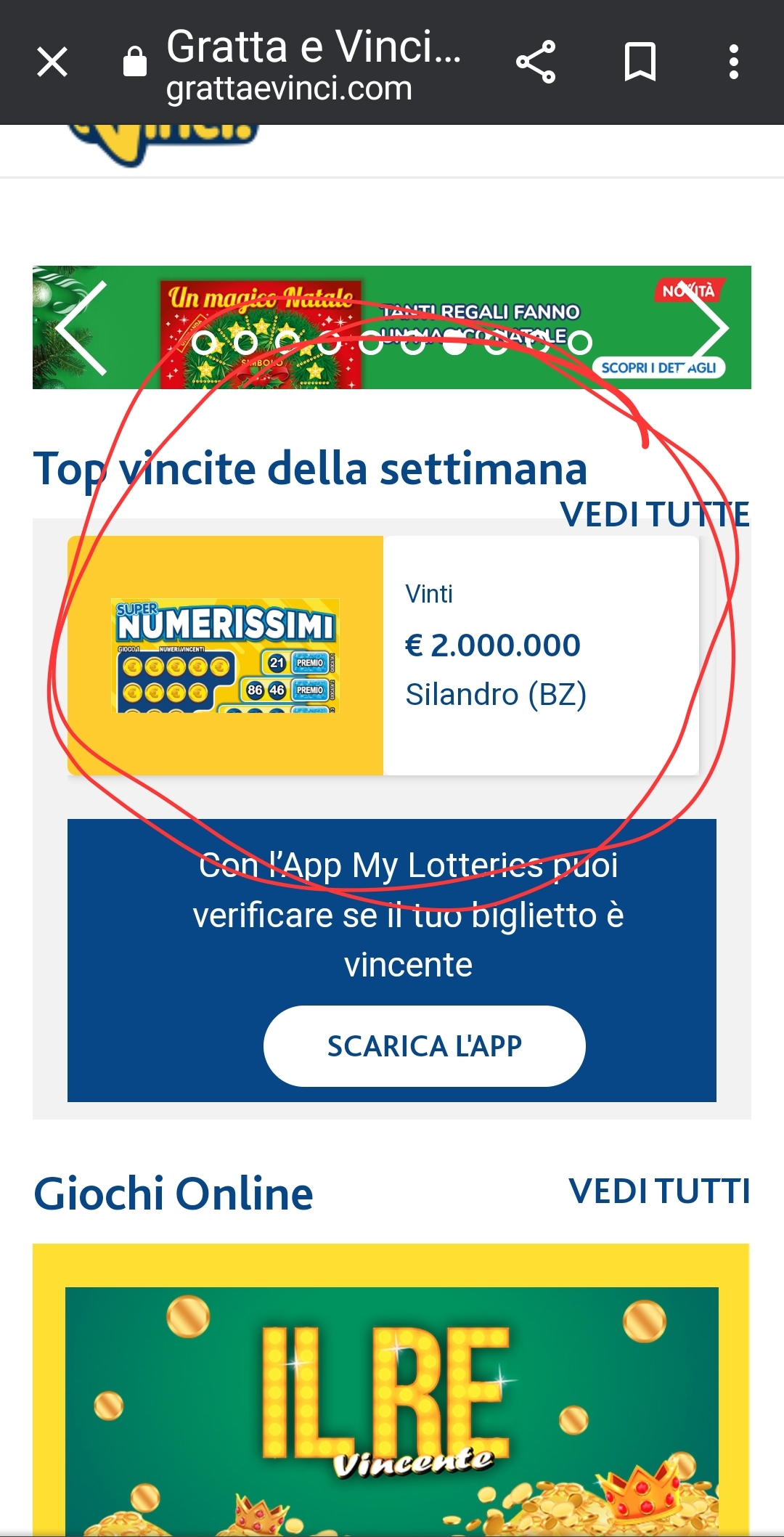The image size is (784, 1537).
Task: Go to previous banner slide
Action: tap(81, 328)
